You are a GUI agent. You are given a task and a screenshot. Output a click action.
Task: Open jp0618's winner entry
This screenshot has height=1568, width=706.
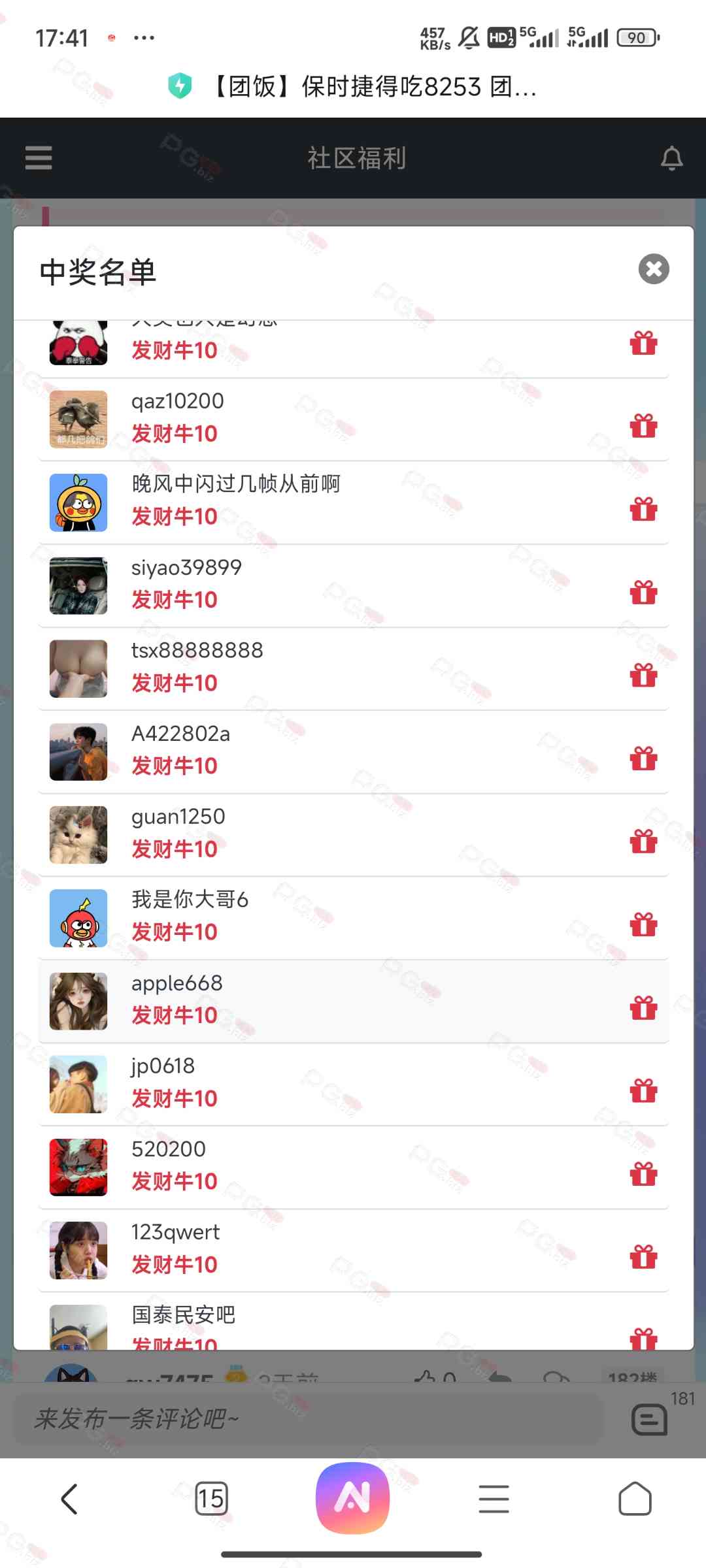pyautogui.click(x=353, y=1083)
